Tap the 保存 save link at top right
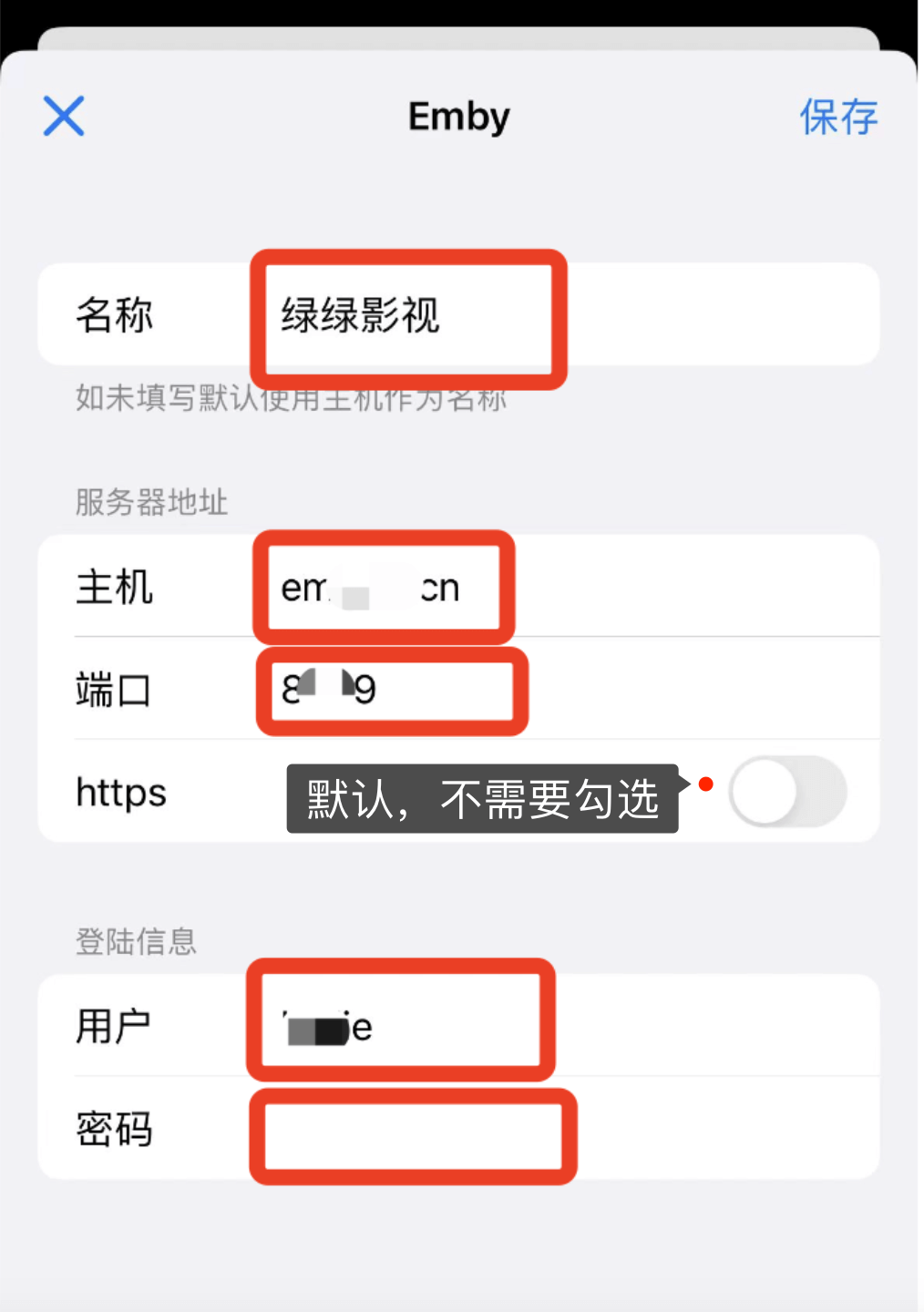The width and height of the screenshot is (924, 1312). click(838, 116)
